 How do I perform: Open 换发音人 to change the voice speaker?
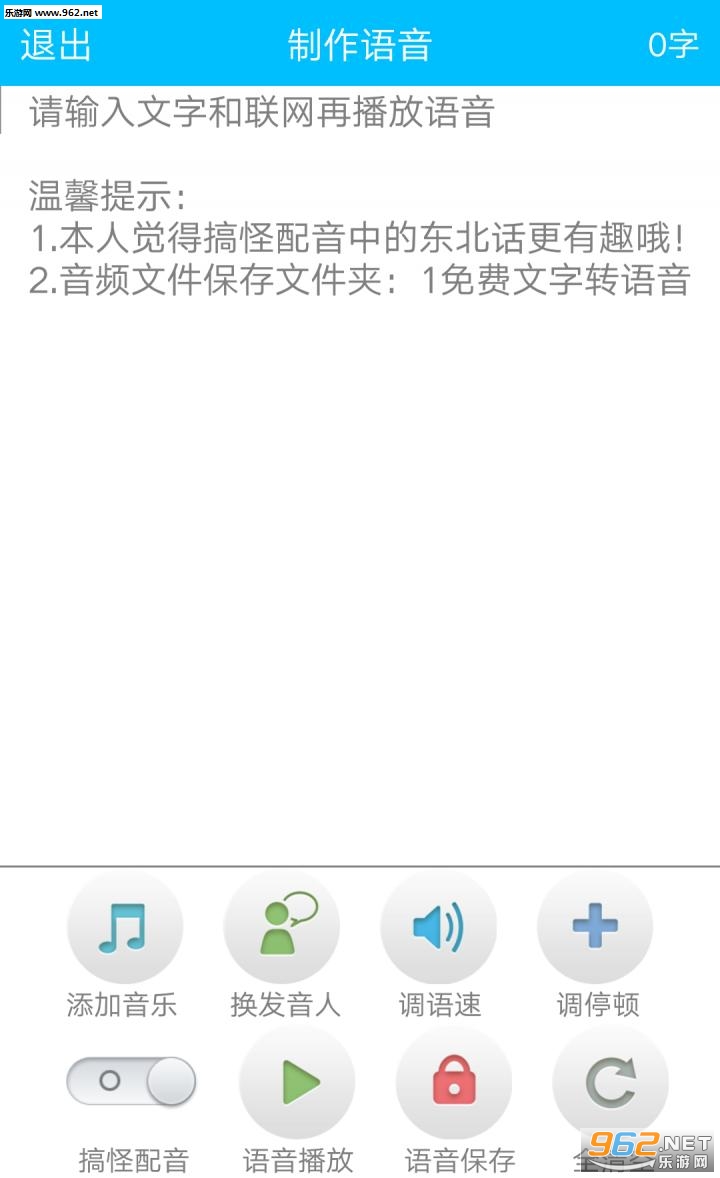[282, 928]
